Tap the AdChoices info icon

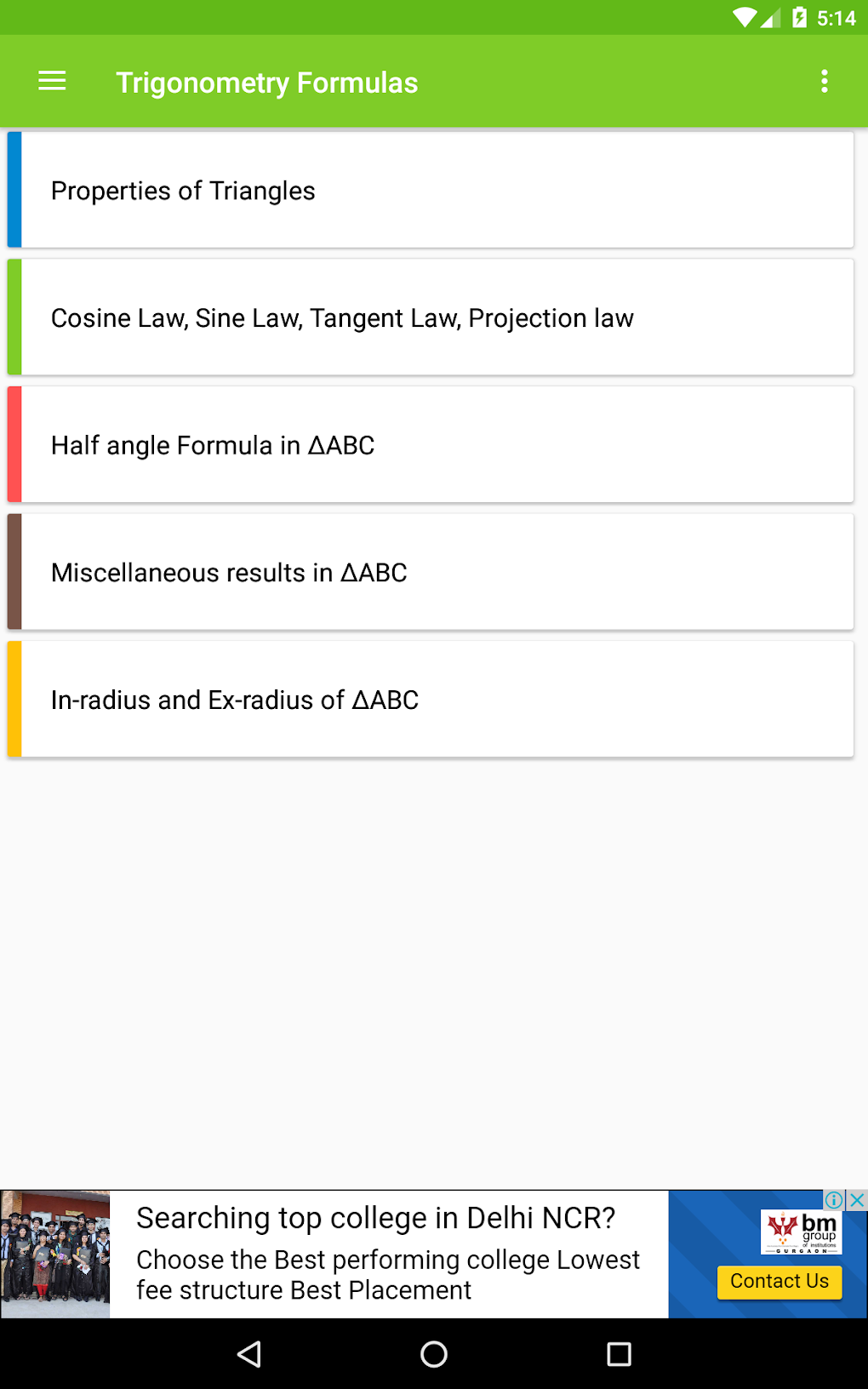point(835,1200)
